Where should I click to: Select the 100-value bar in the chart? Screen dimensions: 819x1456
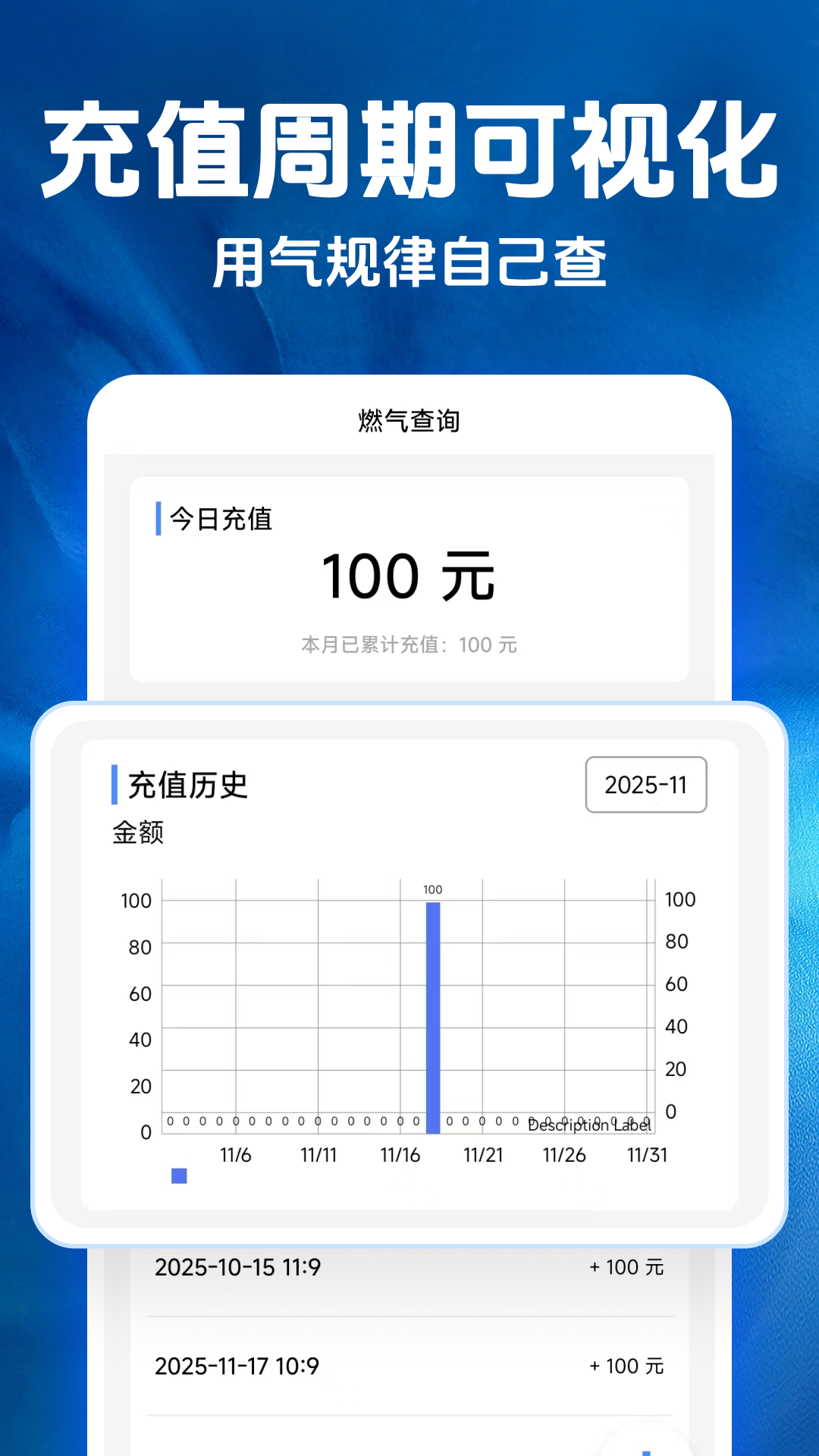point(432,1009)
